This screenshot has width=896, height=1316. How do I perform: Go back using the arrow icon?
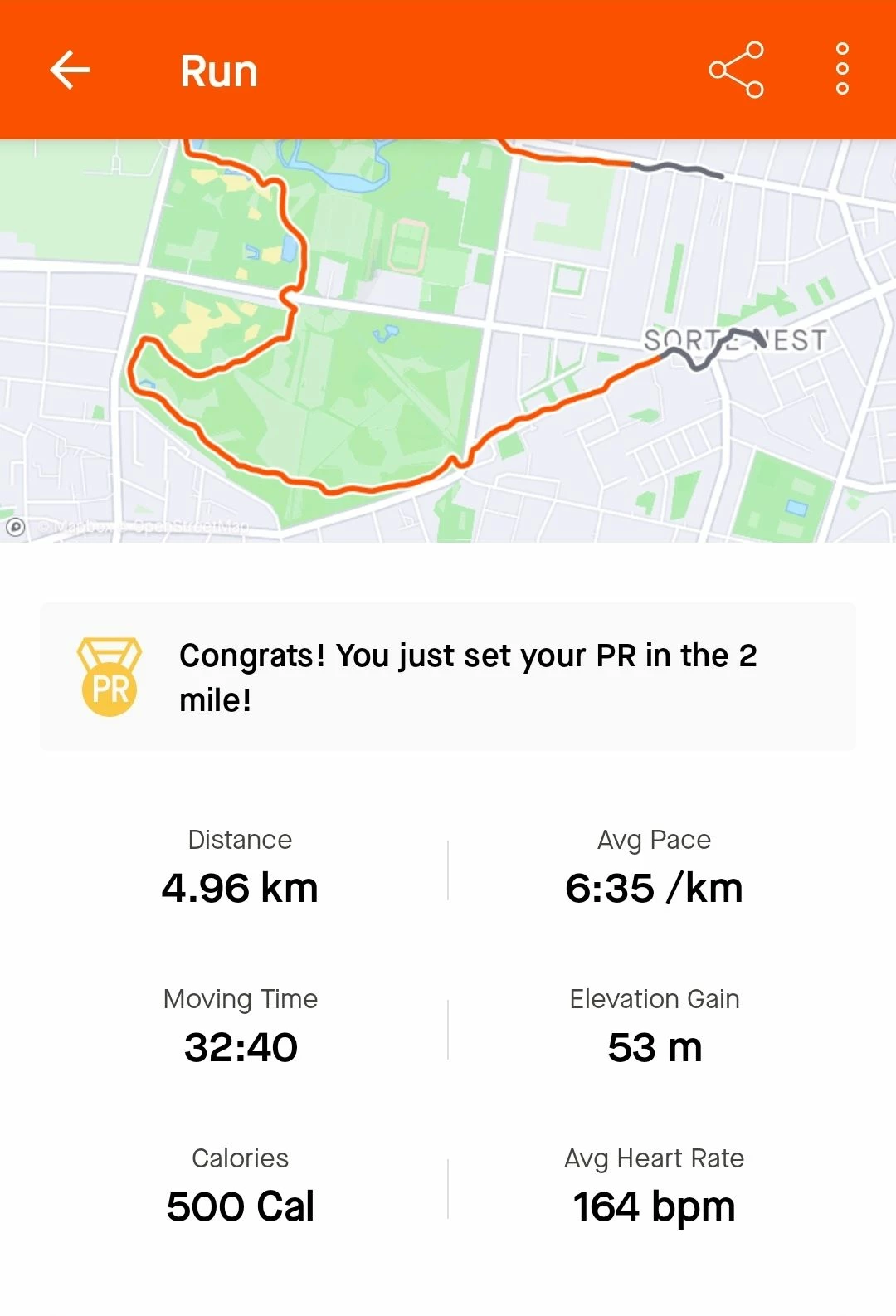pyautogui.click(x=70, y=70)
